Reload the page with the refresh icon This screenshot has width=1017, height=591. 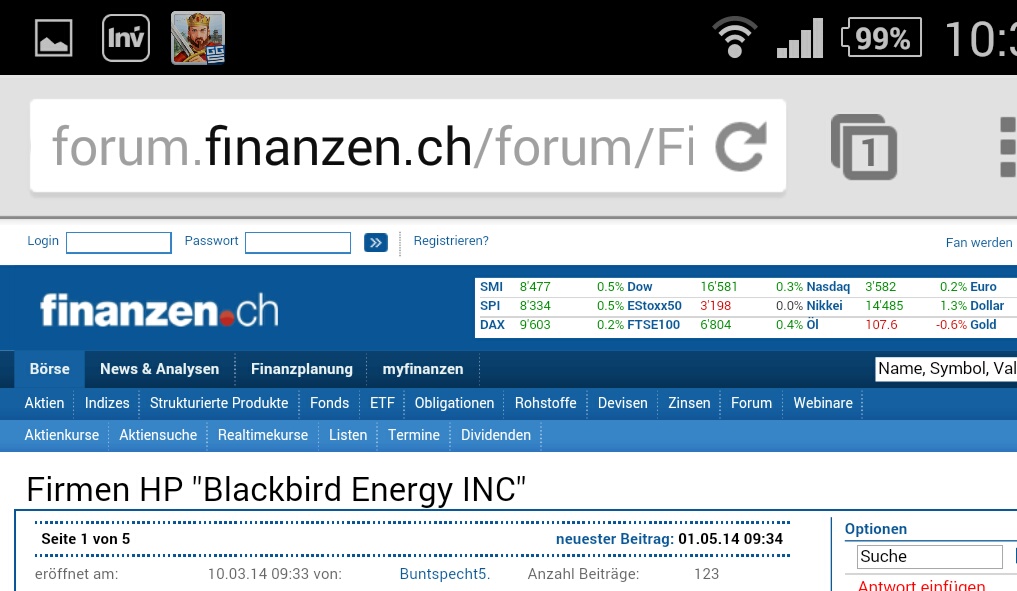(740, 148)
